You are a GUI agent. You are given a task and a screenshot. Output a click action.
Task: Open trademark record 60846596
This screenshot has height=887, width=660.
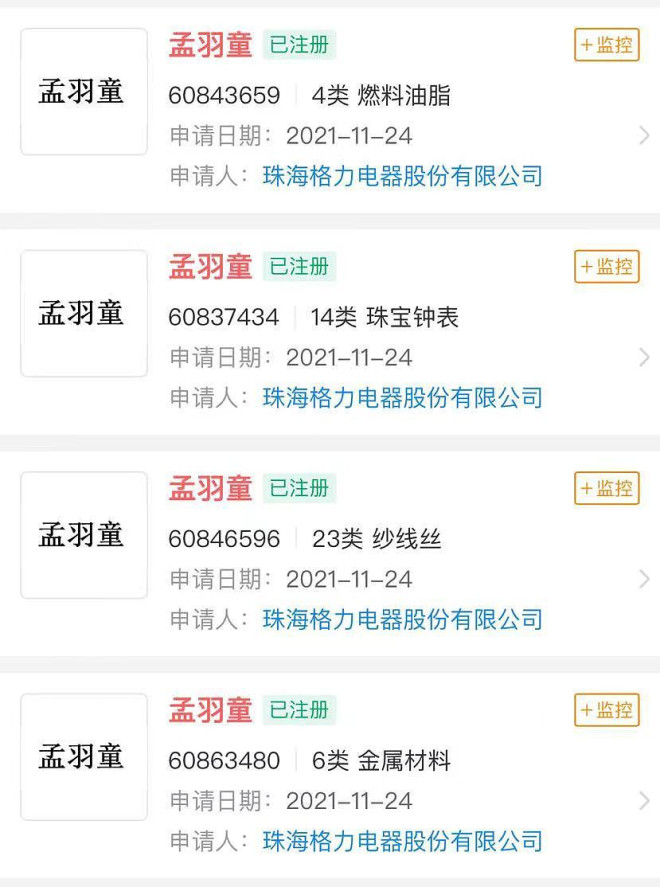(x=224, y=540)
